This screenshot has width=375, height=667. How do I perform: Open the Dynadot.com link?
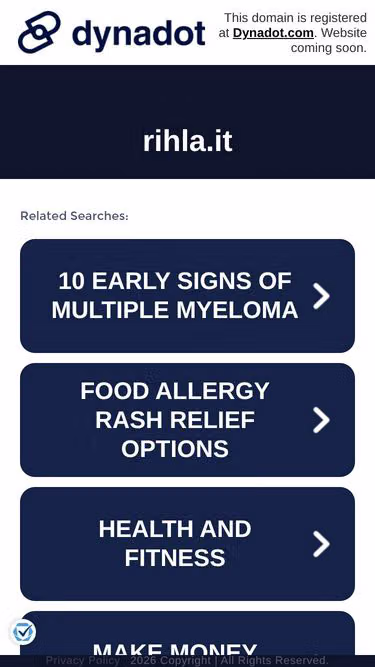[x=273, y=33]
